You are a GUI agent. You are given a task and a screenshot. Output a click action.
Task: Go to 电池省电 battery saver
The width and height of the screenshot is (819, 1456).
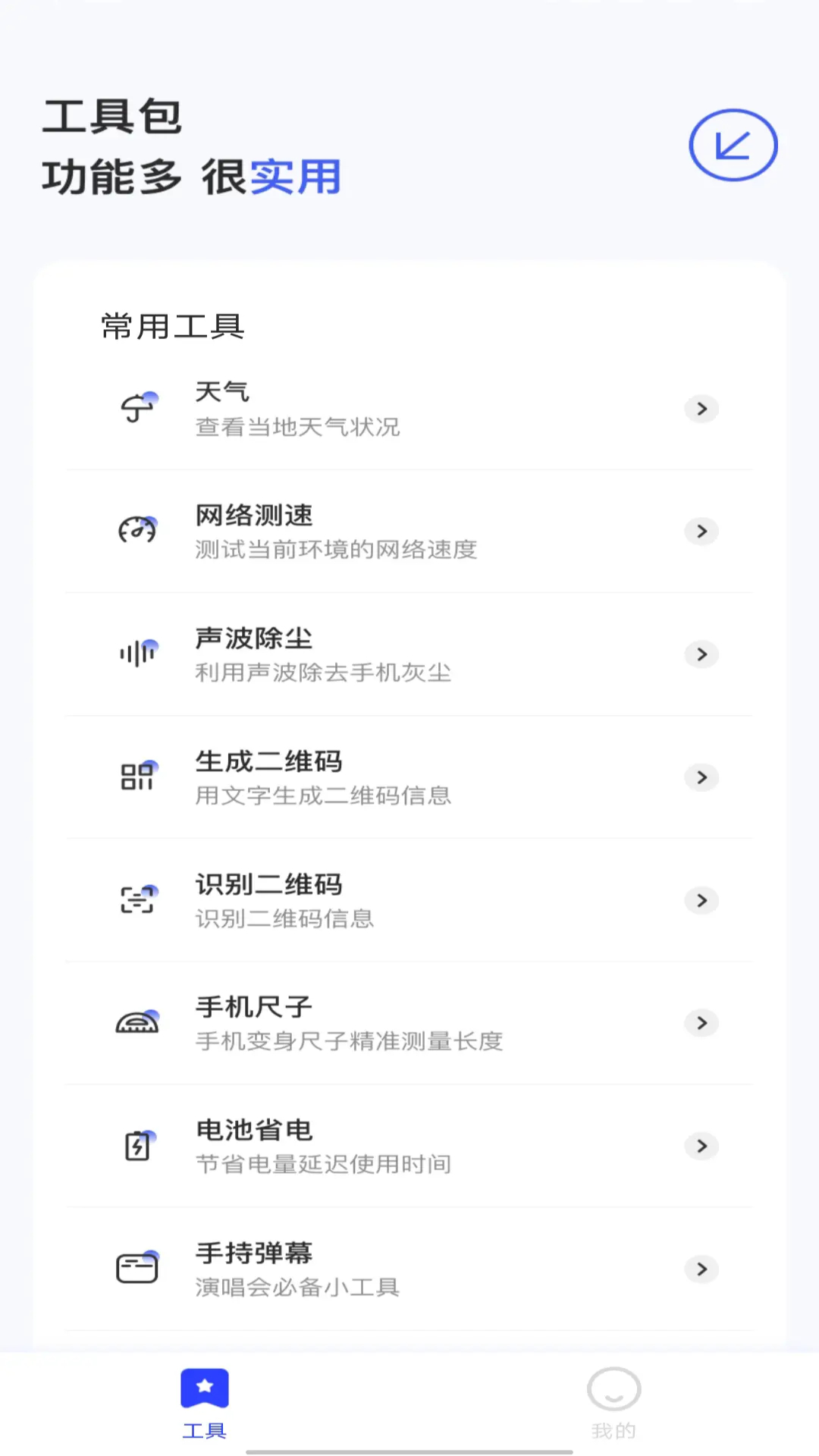point(409,1146)
